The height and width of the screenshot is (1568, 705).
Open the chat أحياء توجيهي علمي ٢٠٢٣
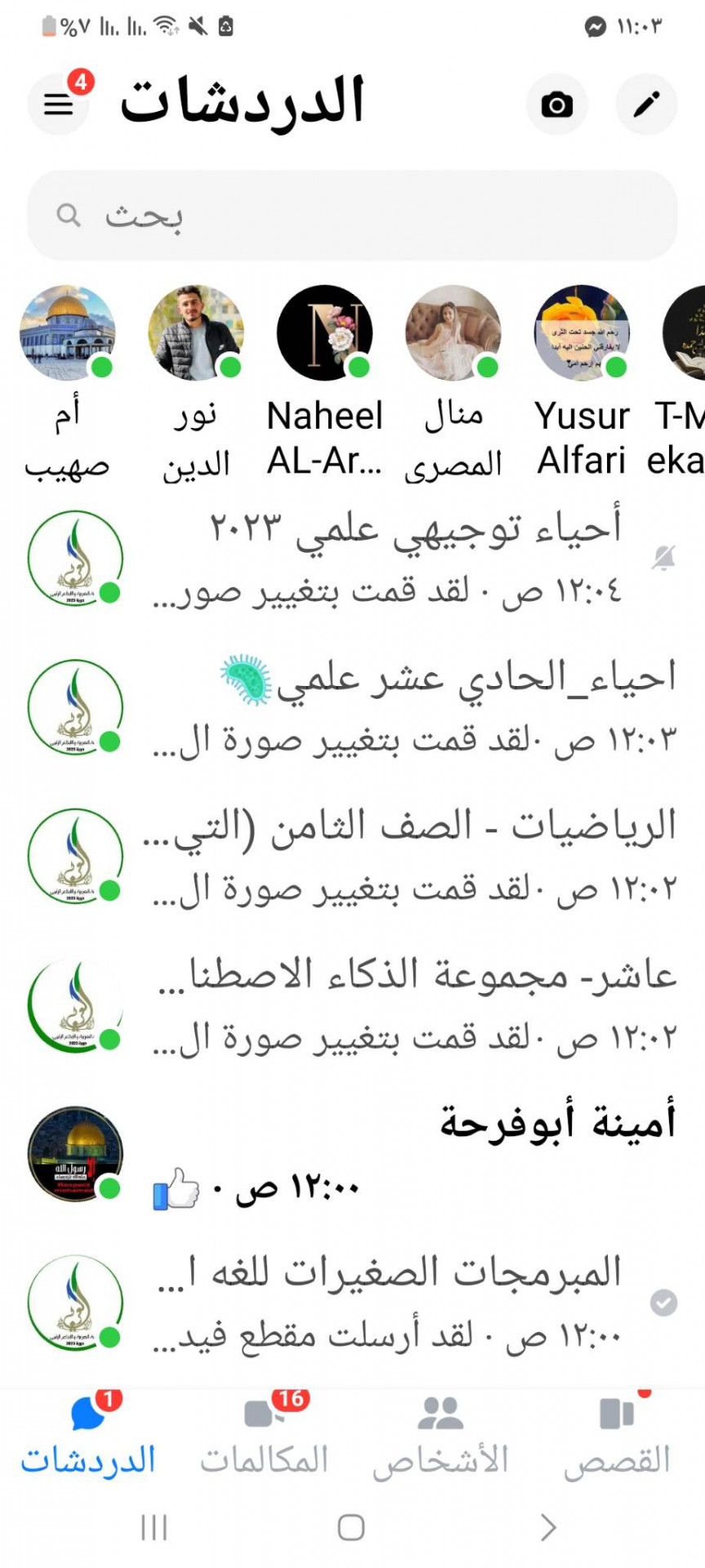point(352,559)
